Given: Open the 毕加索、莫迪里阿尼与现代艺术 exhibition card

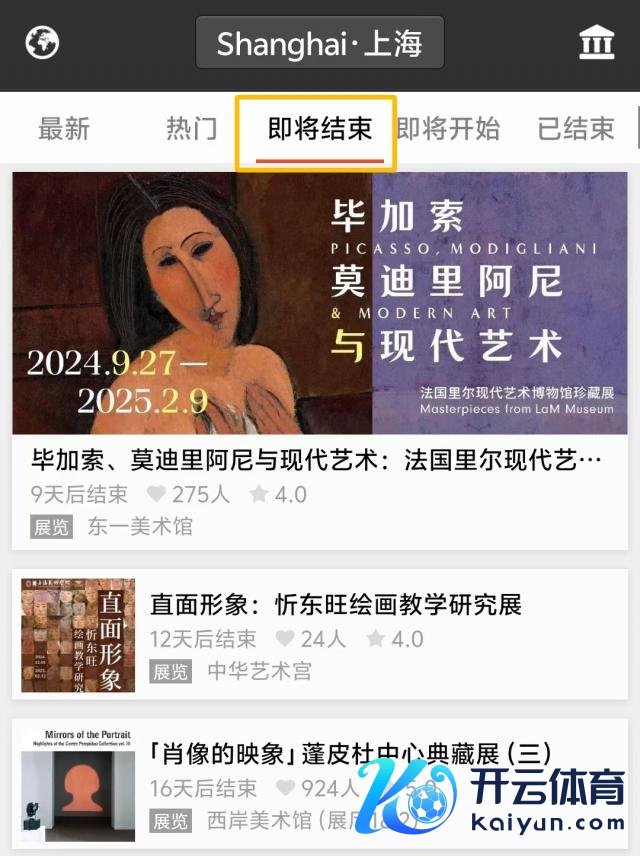Looking at the screenshot, I should [319, 360].
